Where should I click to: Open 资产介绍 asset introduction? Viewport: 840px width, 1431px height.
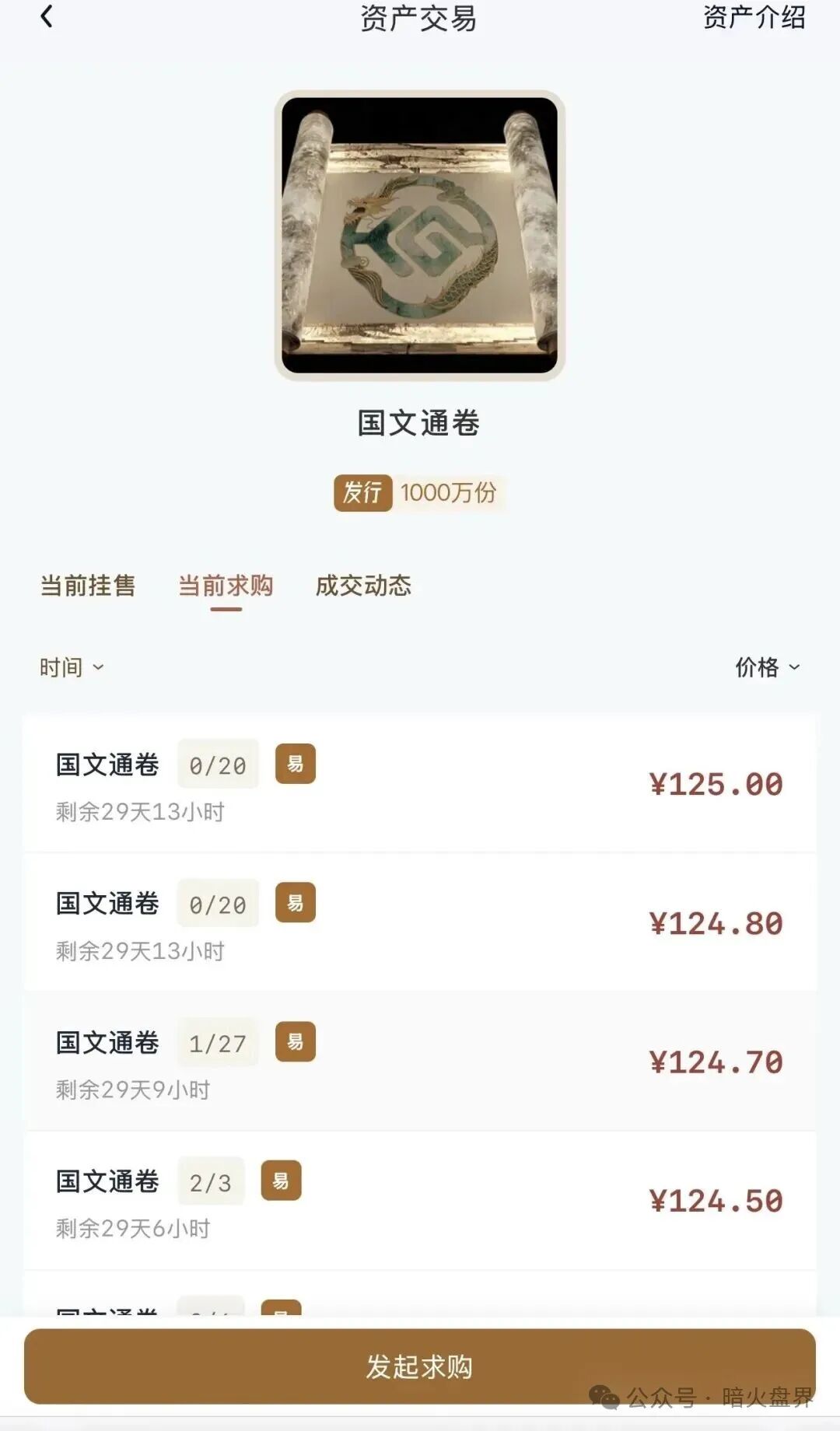tap(753, 17)
